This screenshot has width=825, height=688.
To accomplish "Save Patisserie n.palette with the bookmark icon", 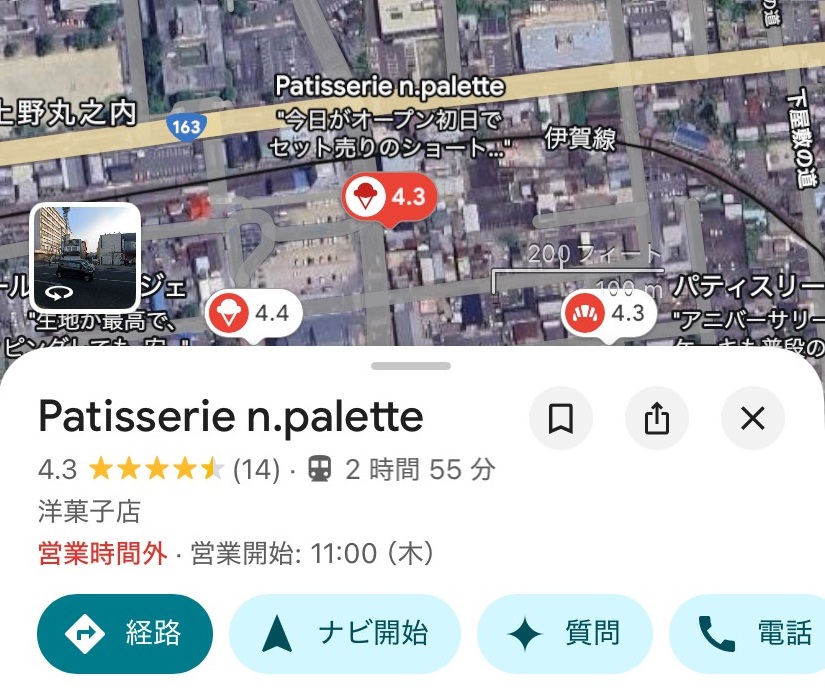I will [x=561, y=418].
